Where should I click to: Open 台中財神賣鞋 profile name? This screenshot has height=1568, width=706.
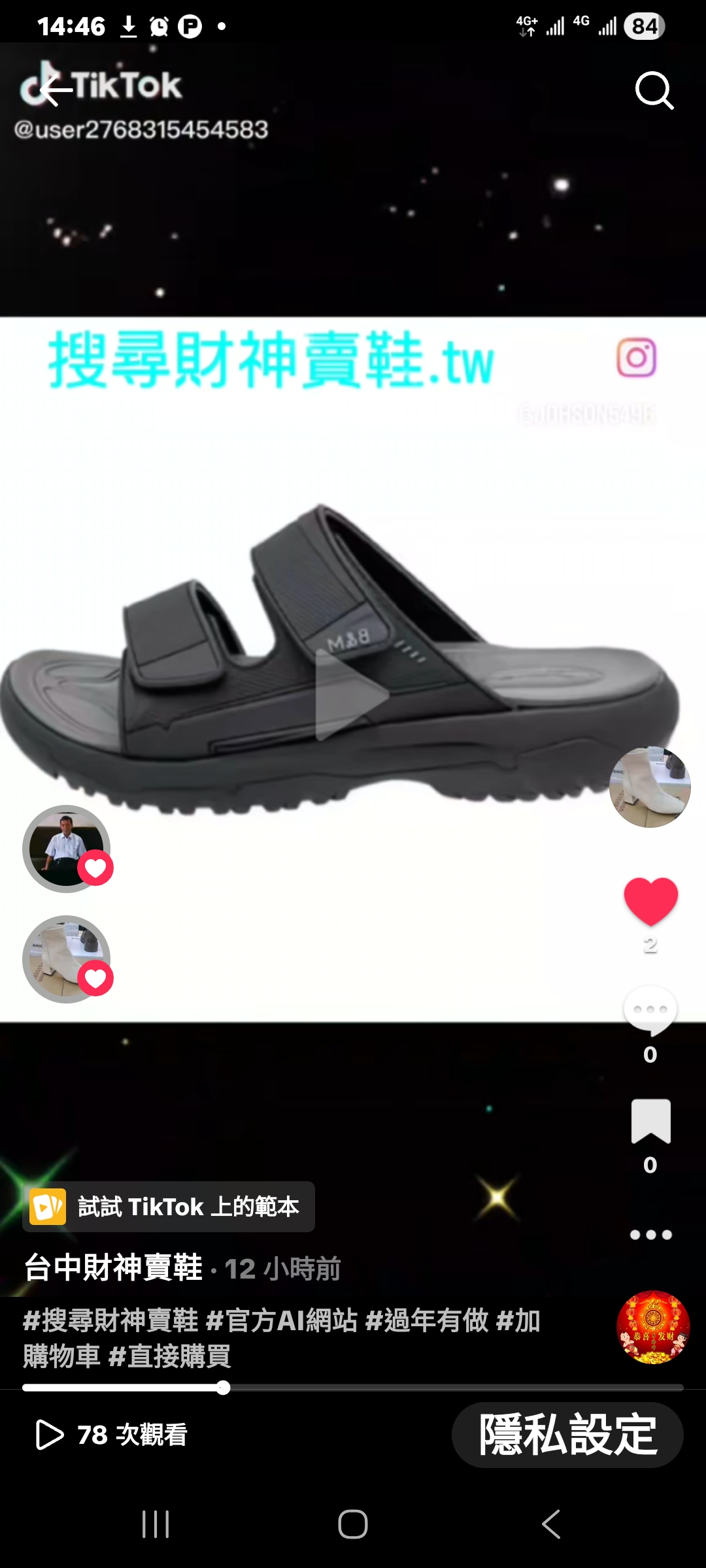(x=114, y=1268)
